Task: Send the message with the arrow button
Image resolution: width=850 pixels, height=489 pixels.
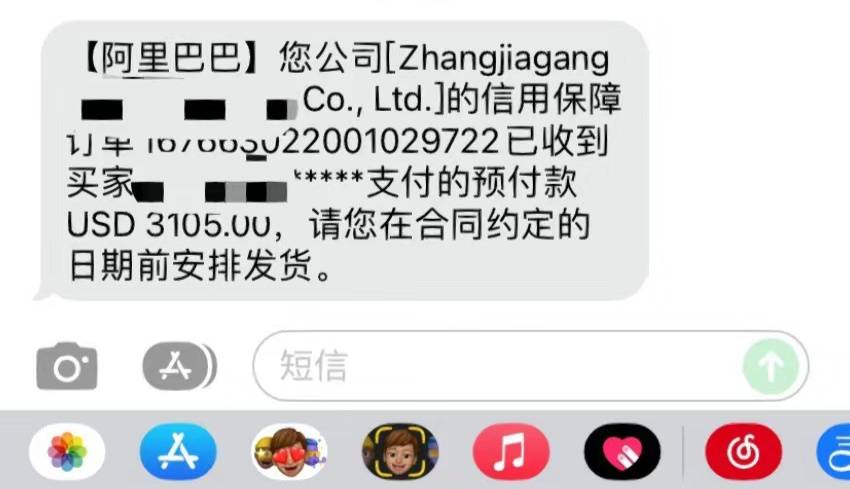Action: pyautogui.click(x=770, y=366)
